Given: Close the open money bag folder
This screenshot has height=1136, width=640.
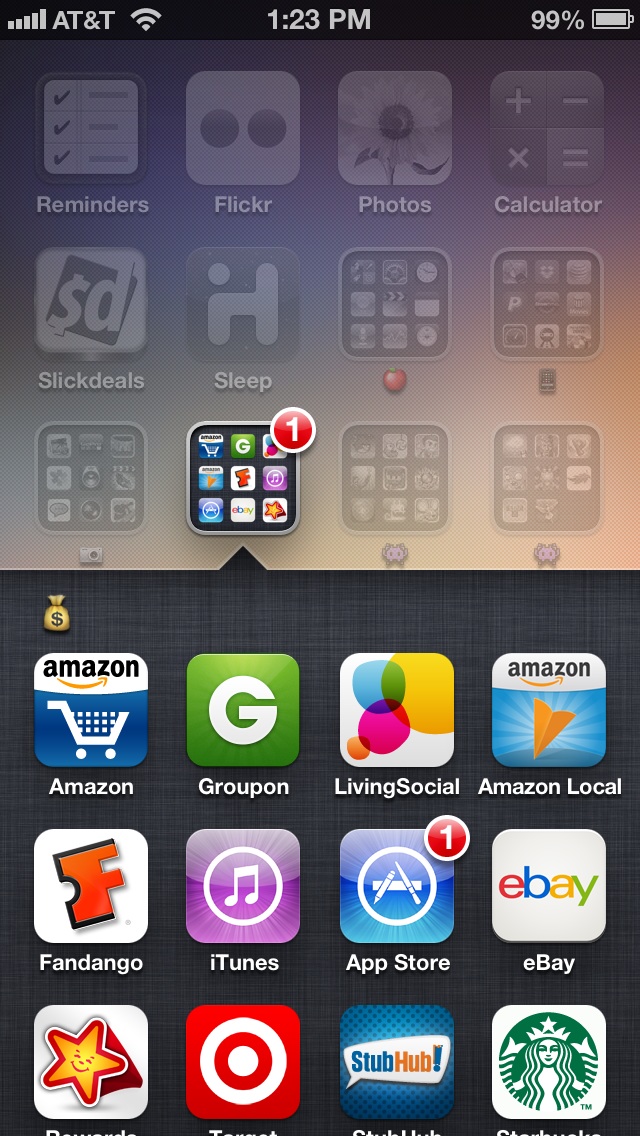Looking at the screenshot, I should tap(243, 478).
